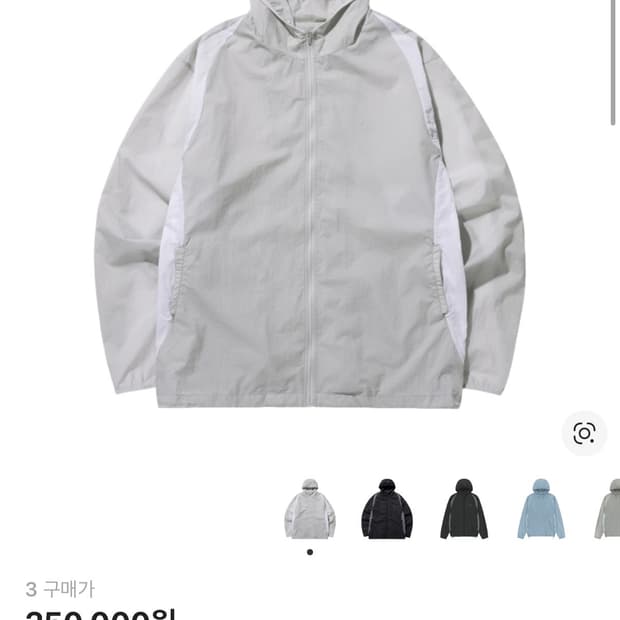Select the sky blue jacket thumbnail
The height and width of the screenshot is (620, 620).
(541, 509)
